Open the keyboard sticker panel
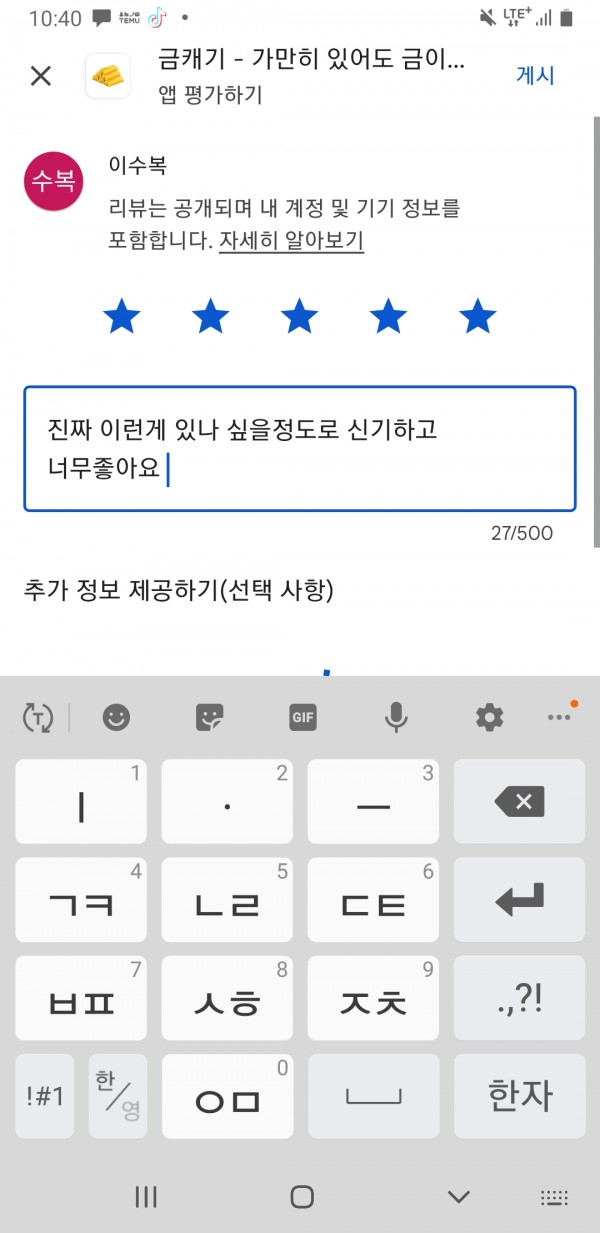The width and height of the screenshot is (600, 1233). pos(210,716)
